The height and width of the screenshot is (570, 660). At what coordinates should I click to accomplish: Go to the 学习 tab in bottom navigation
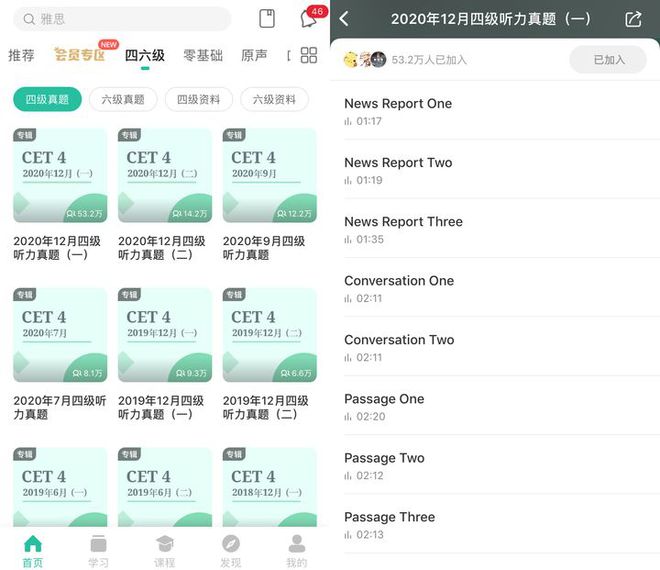pyautogui.click(x=98, y=550)
